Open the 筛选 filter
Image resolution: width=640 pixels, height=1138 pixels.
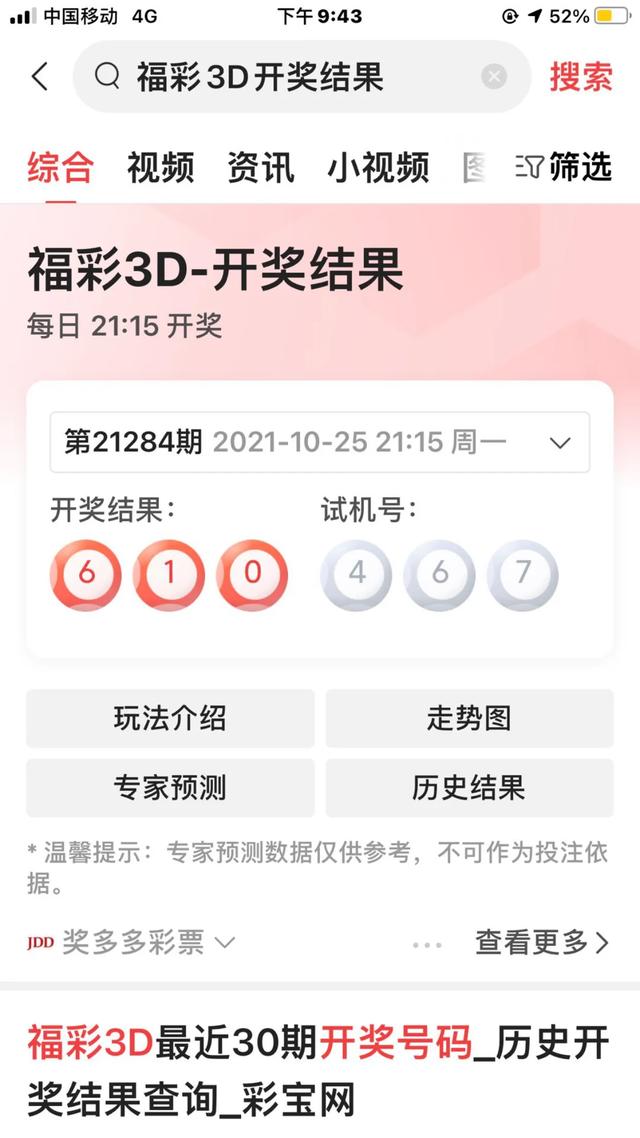(x=564, y=168)
